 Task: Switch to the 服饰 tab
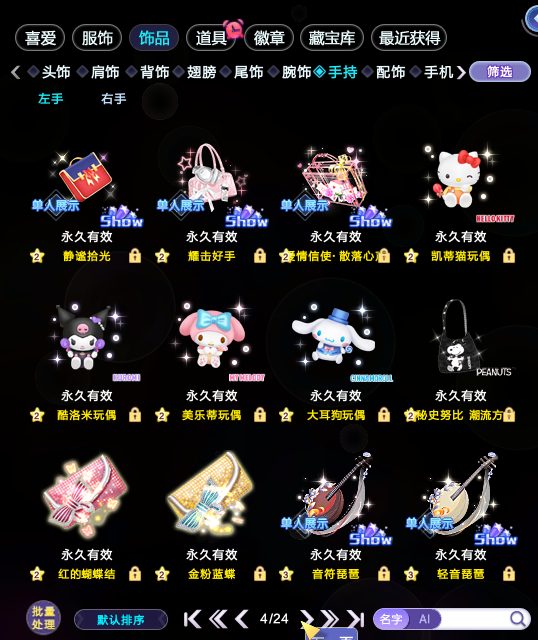click(97, 38)
